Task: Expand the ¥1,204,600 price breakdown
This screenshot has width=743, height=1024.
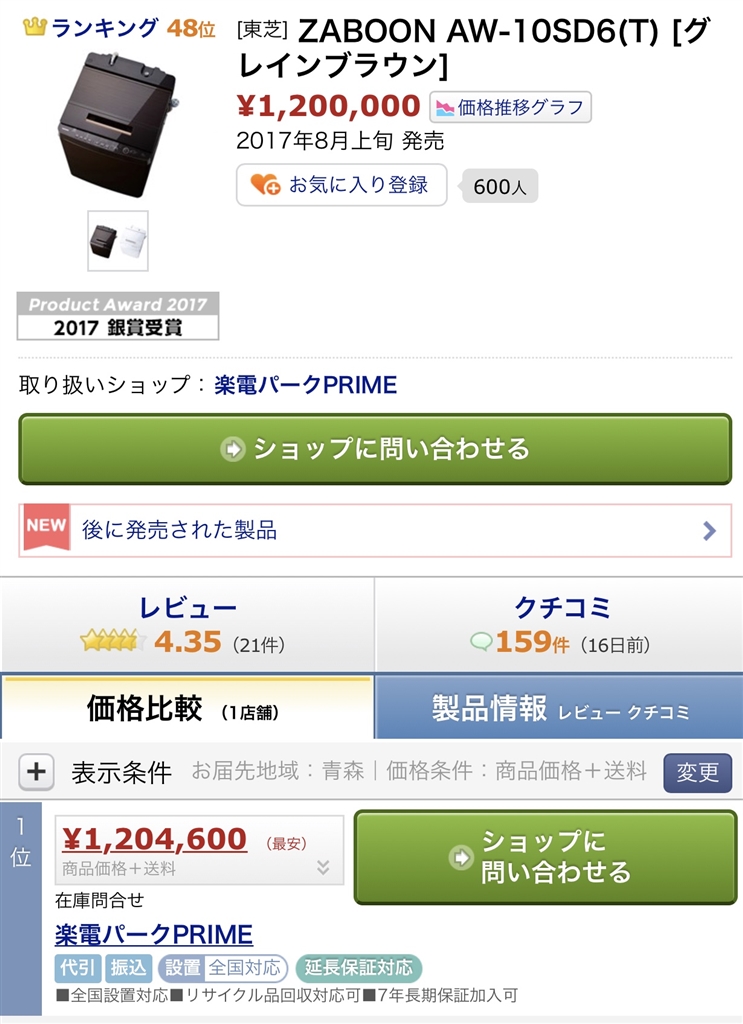Action: (323, 867)
